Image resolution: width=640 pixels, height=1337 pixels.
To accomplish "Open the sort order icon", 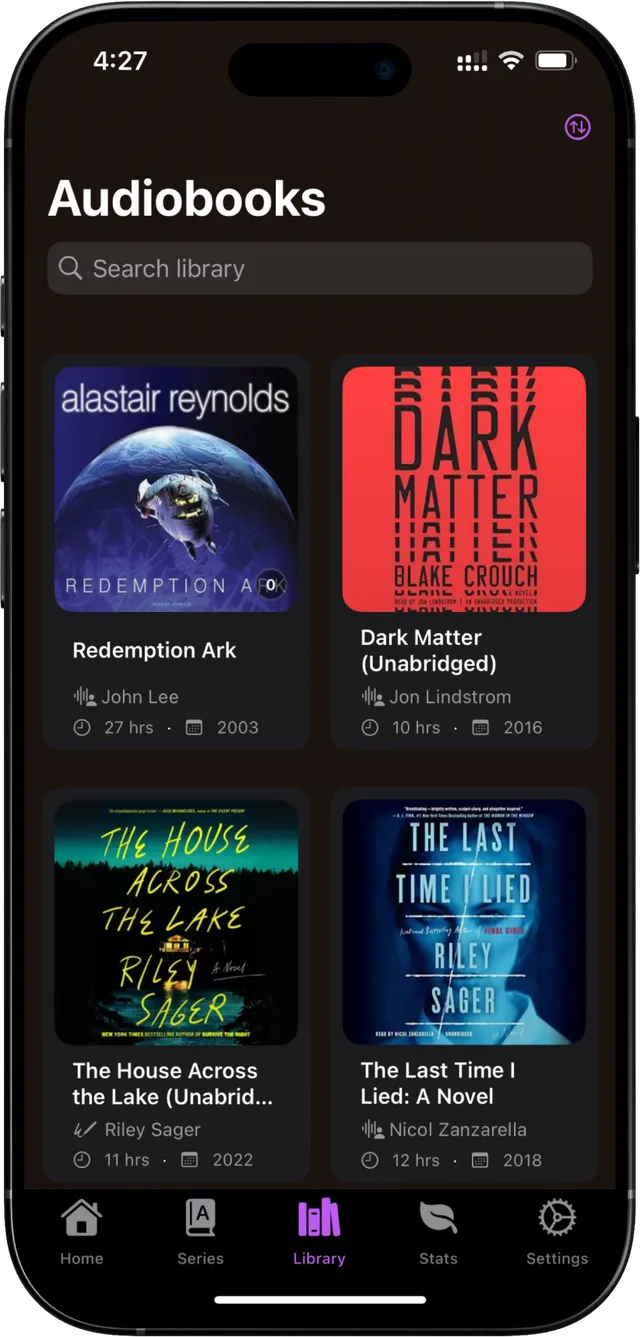I will [x=577, y=127].
